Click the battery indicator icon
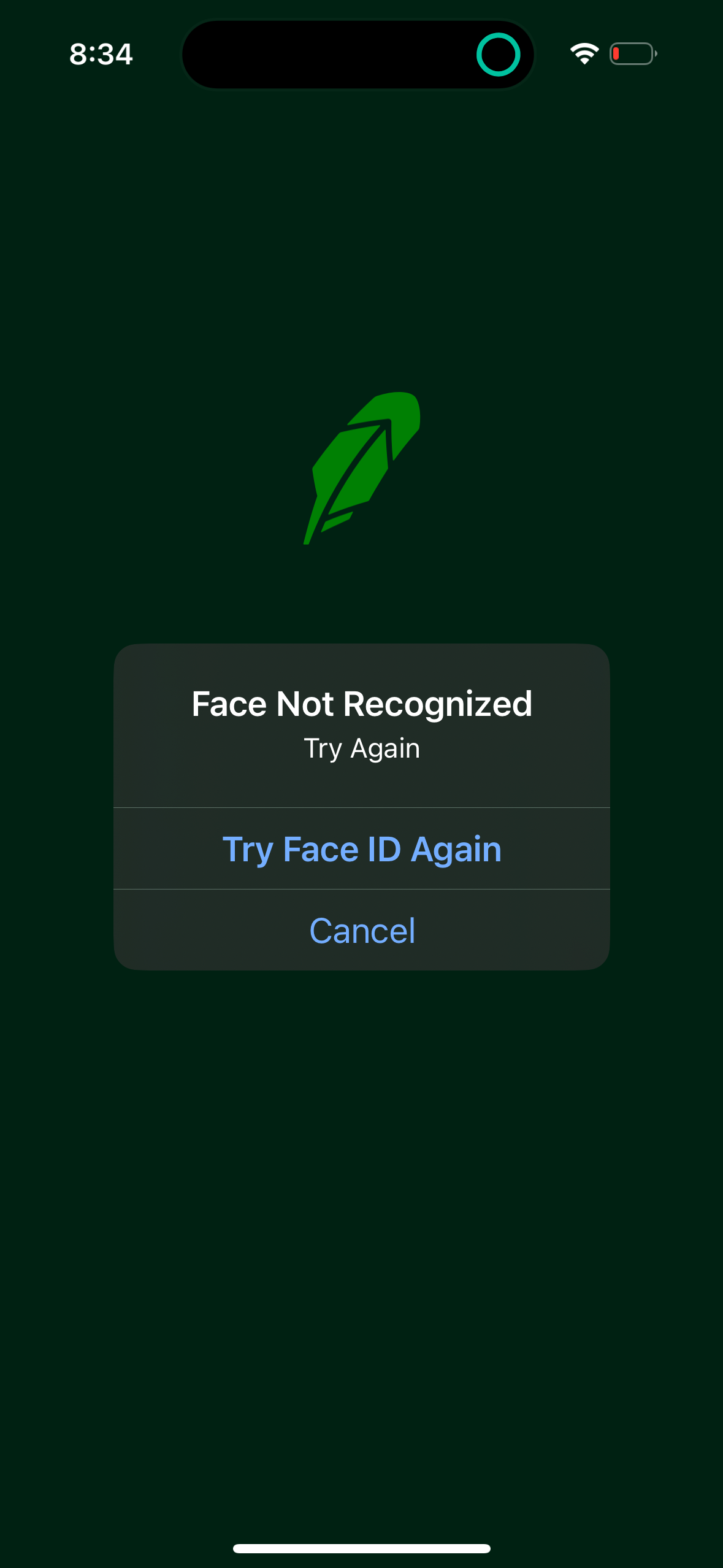 [632, 53]
